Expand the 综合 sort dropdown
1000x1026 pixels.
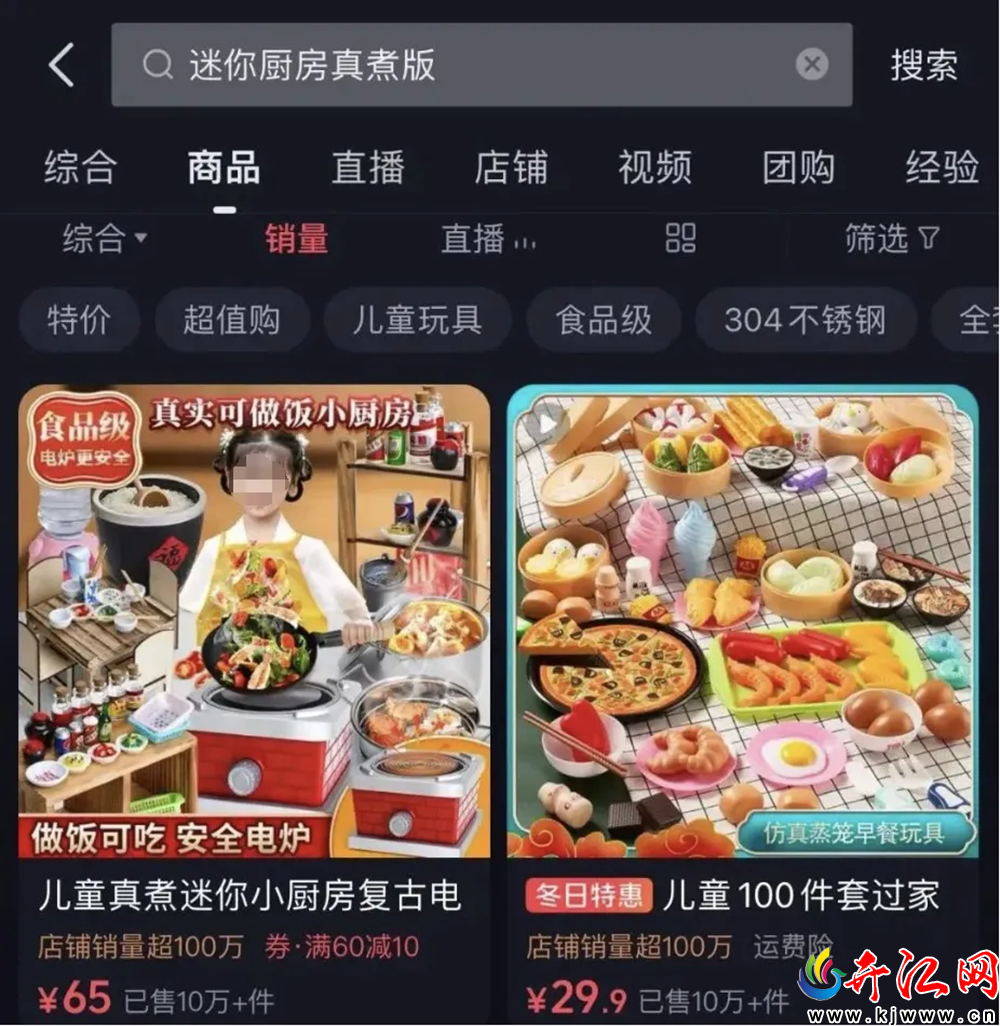point(105,238)
